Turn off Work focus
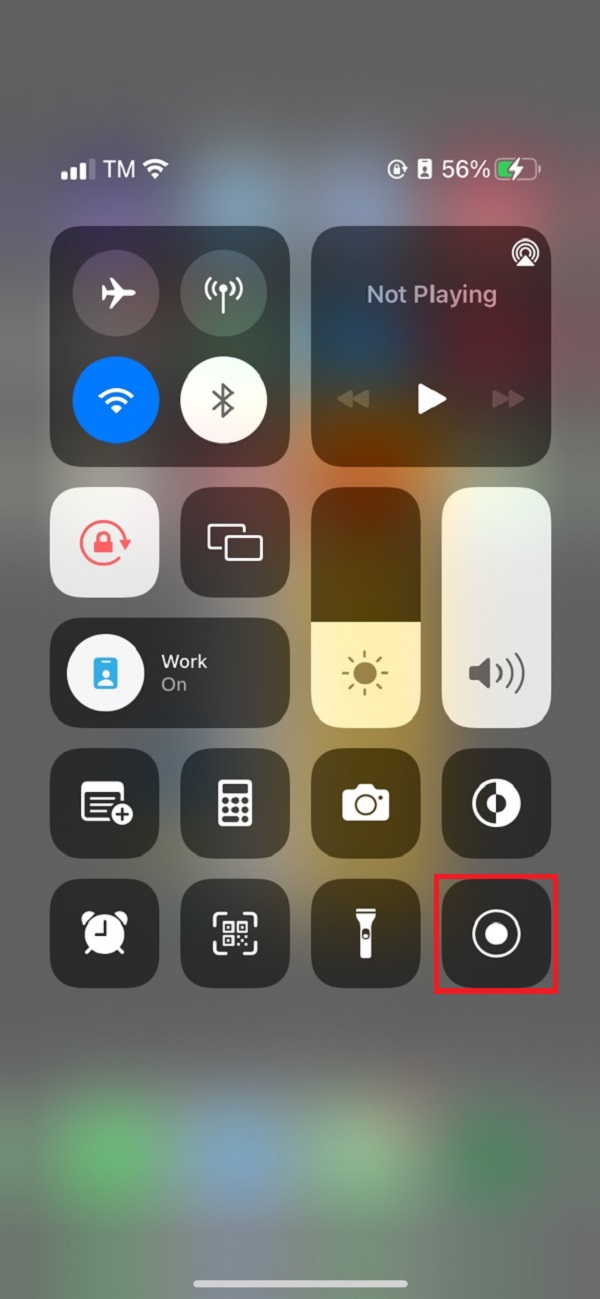Viewport: 600px width, 1299px height. tap(170, 672)
